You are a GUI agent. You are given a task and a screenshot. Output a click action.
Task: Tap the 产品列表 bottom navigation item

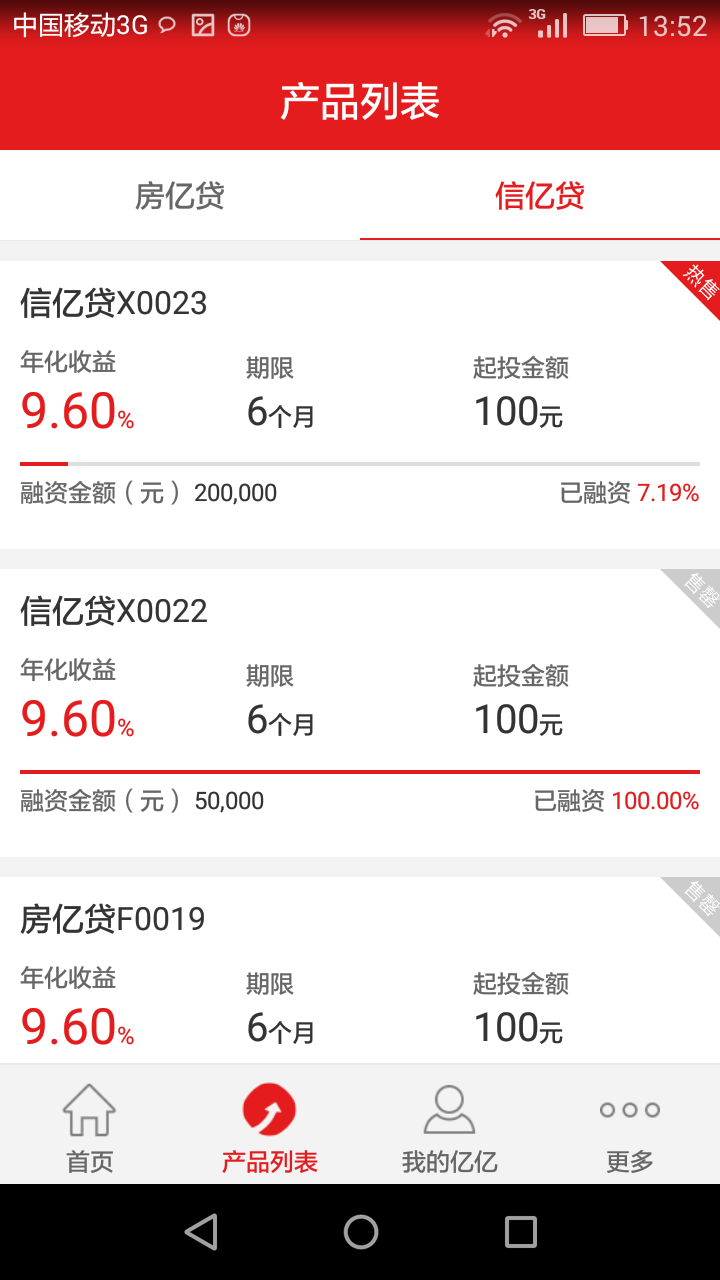(270, 1125)
